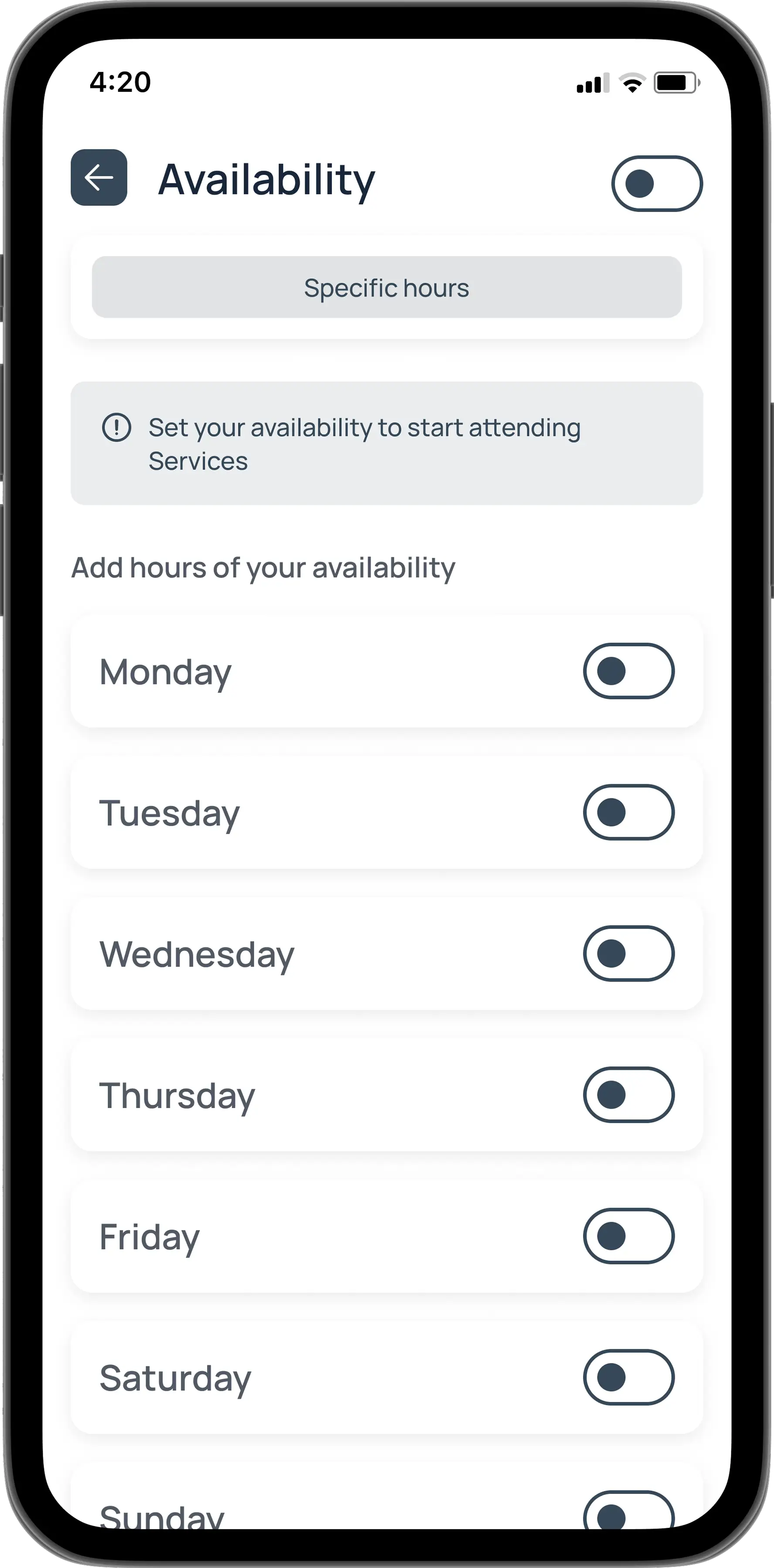Select the Specific hours option

tap(387, 287)
